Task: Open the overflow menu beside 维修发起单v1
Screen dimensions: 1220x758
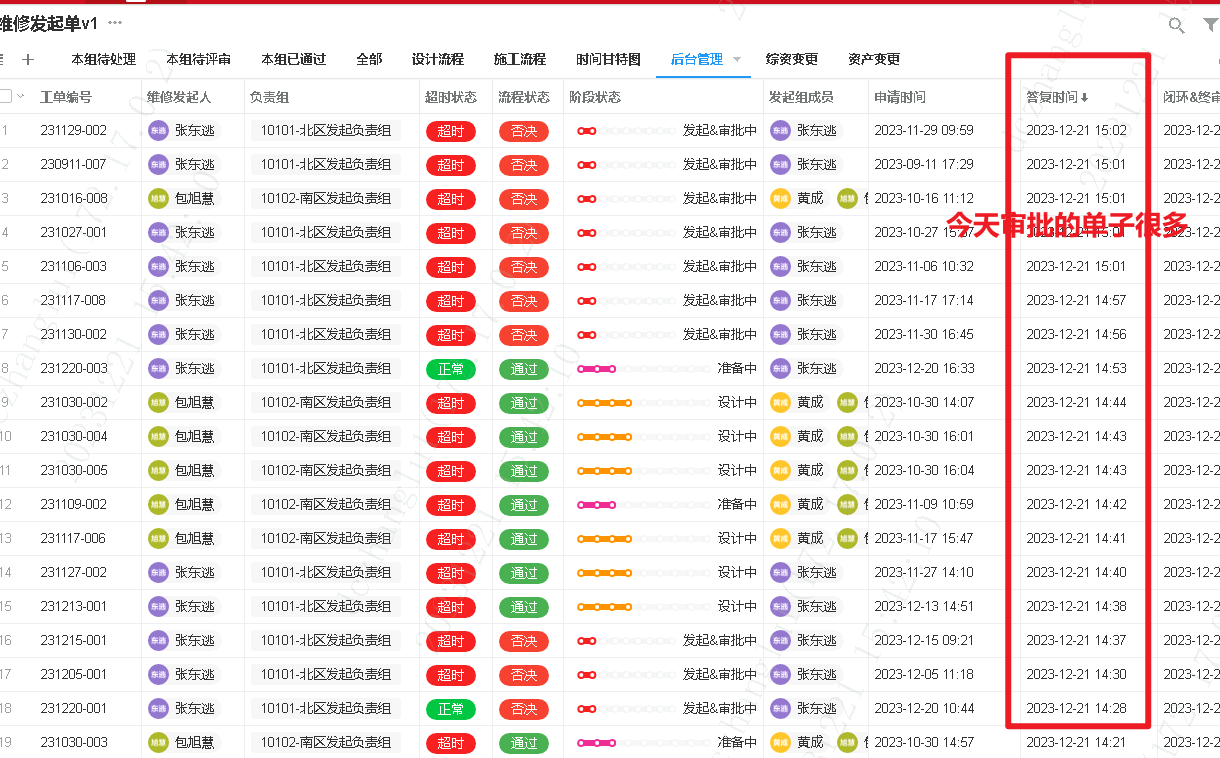Action: 115,23
